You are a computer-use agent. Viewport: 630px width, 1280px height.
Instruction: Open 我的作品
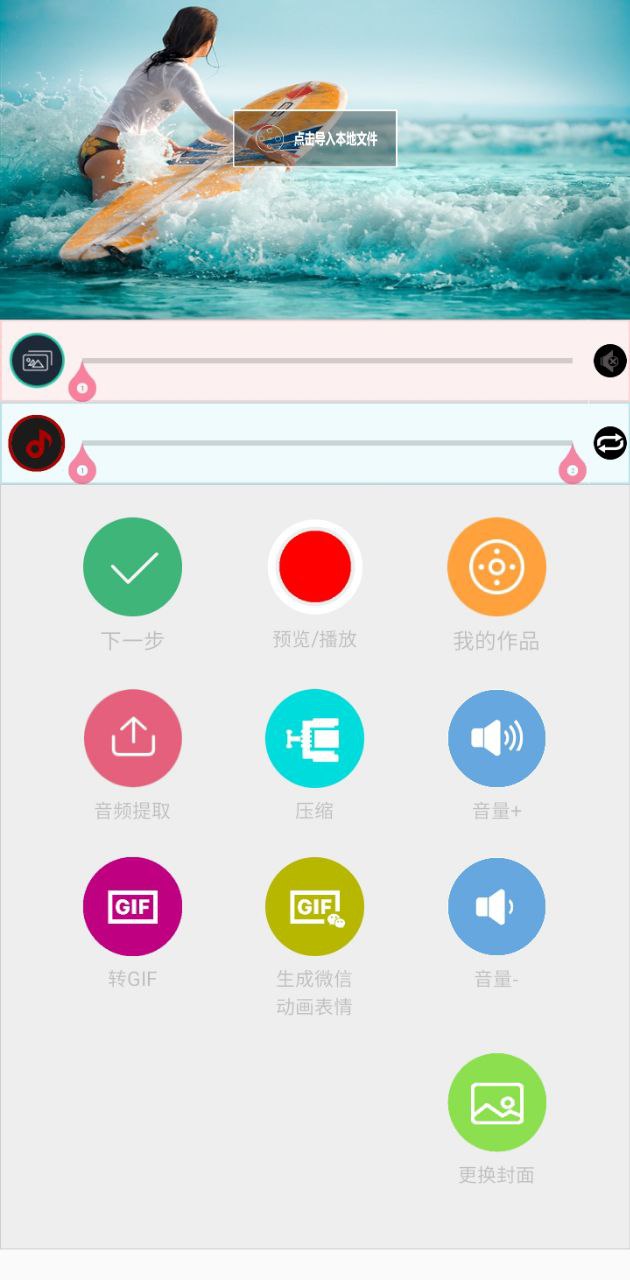click(496, 567)
